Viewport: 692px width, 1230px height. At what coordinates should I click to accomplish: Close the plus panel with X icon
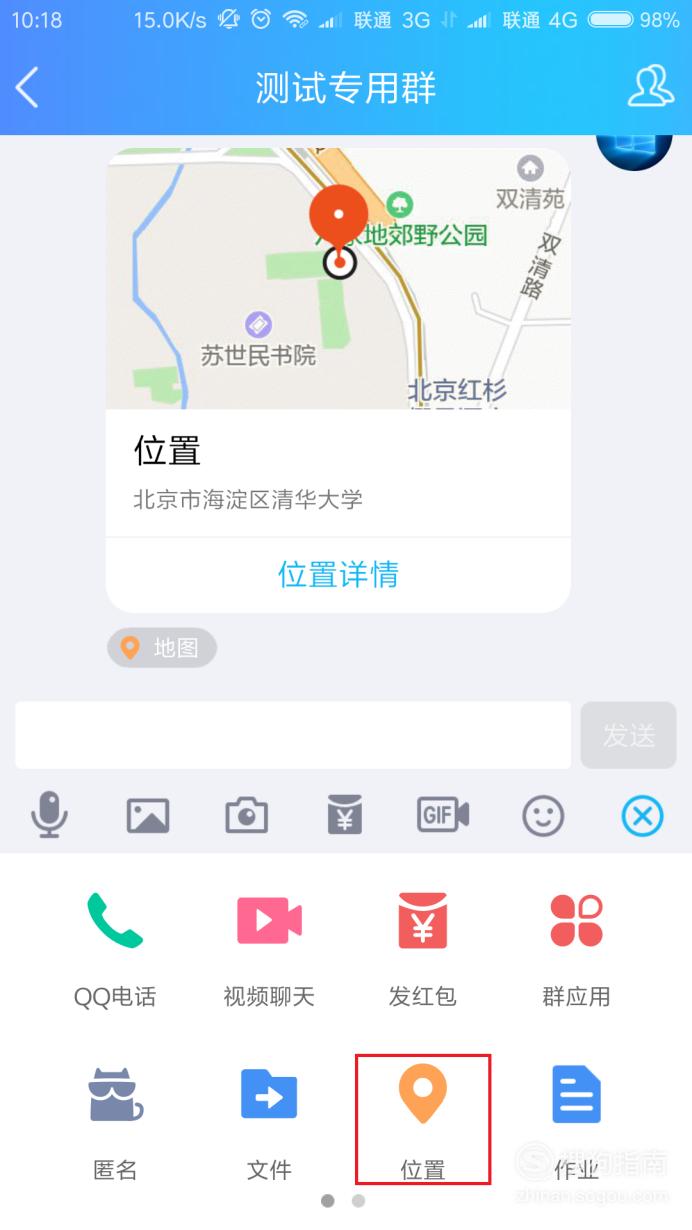pyautogui.click(x=642, y=816)
